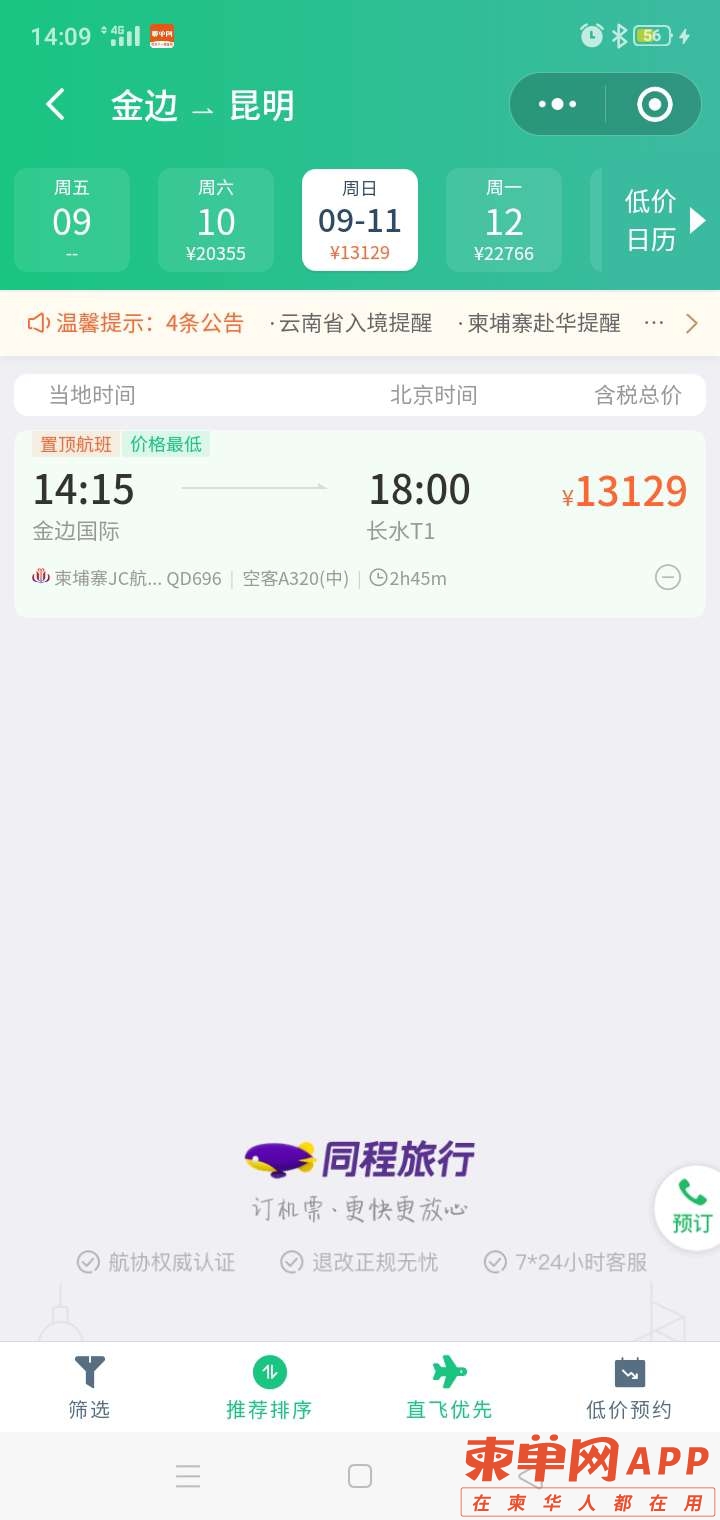Go back from the 金边 to 昆明 flight list
720x1520 pixels.
(56, 104)
